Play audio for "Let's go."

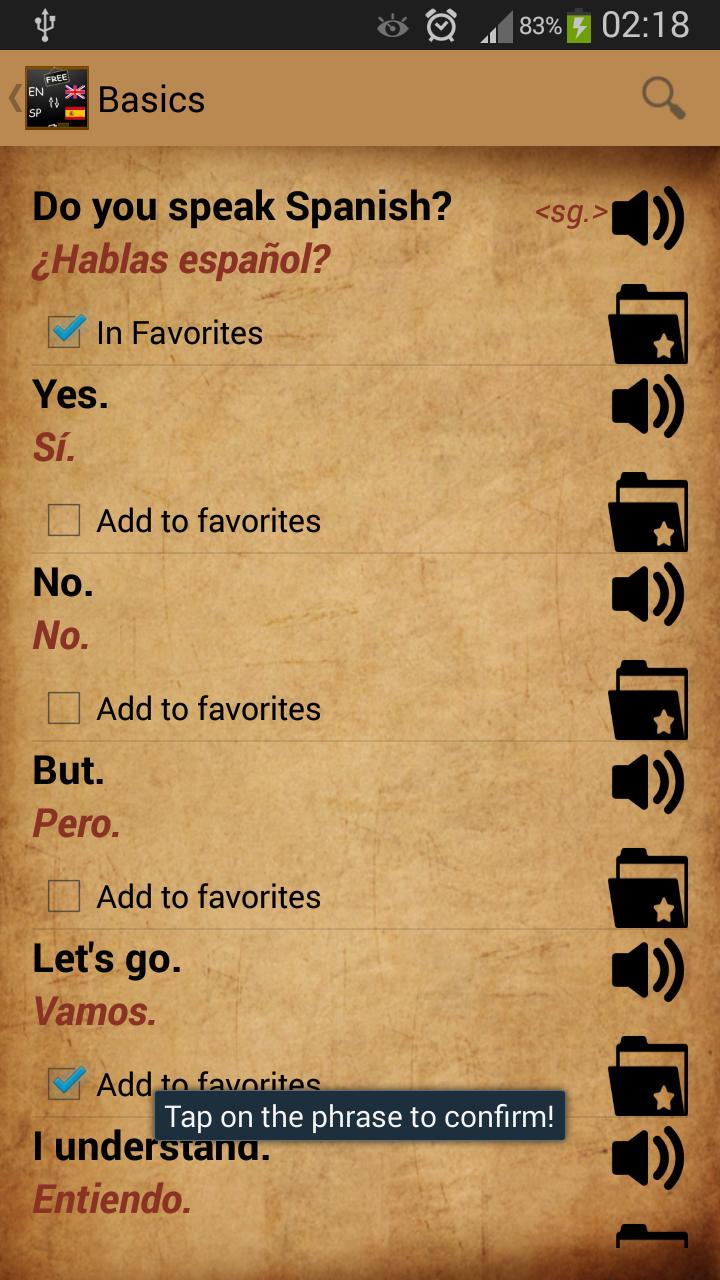648,969
